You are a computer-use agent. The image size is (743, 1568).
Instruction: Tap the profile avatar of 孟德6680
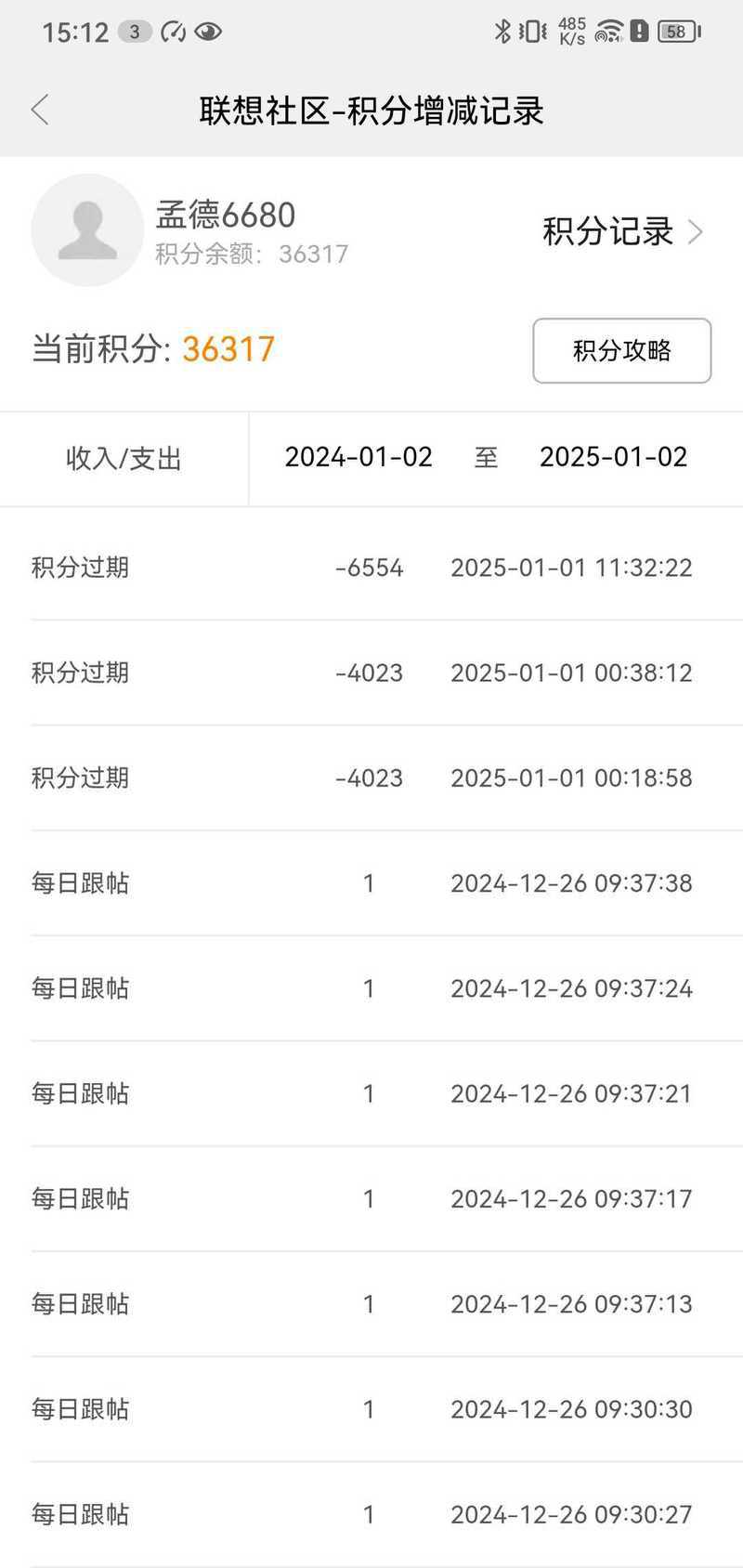(x=87, y=230)
